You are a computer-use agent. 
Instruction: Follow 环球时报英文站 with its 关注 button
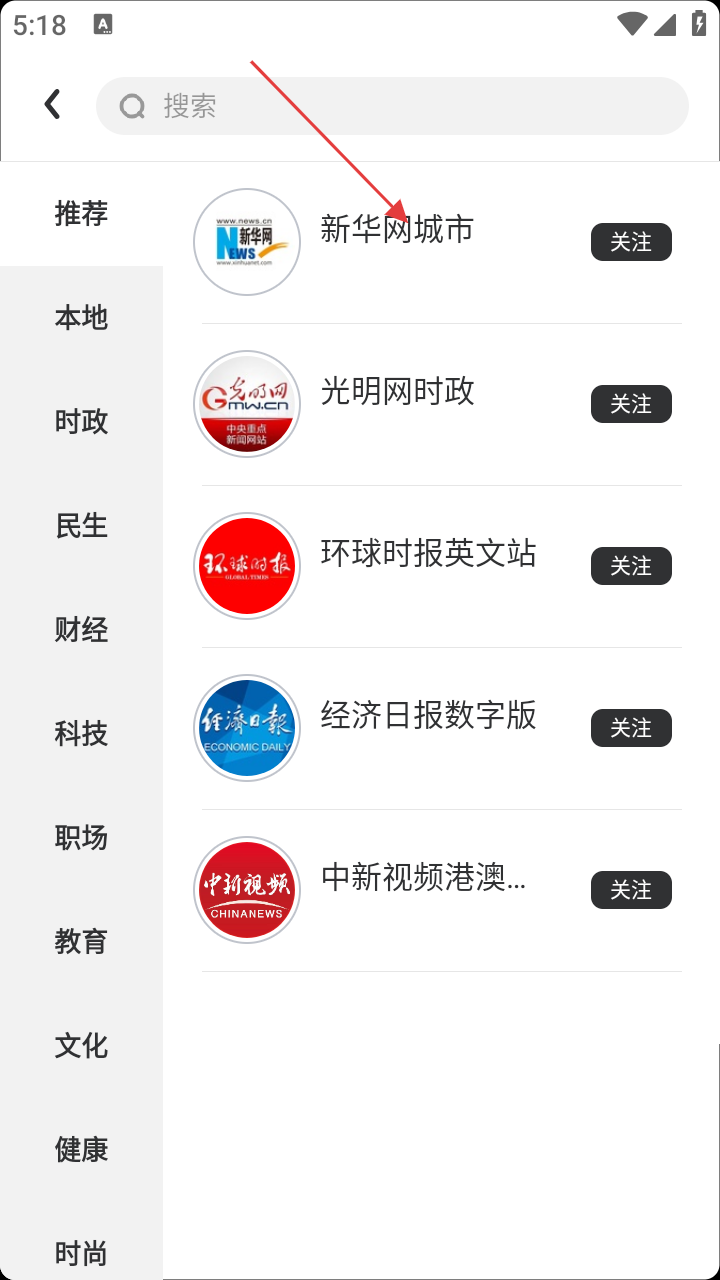(x=631, y=566)
